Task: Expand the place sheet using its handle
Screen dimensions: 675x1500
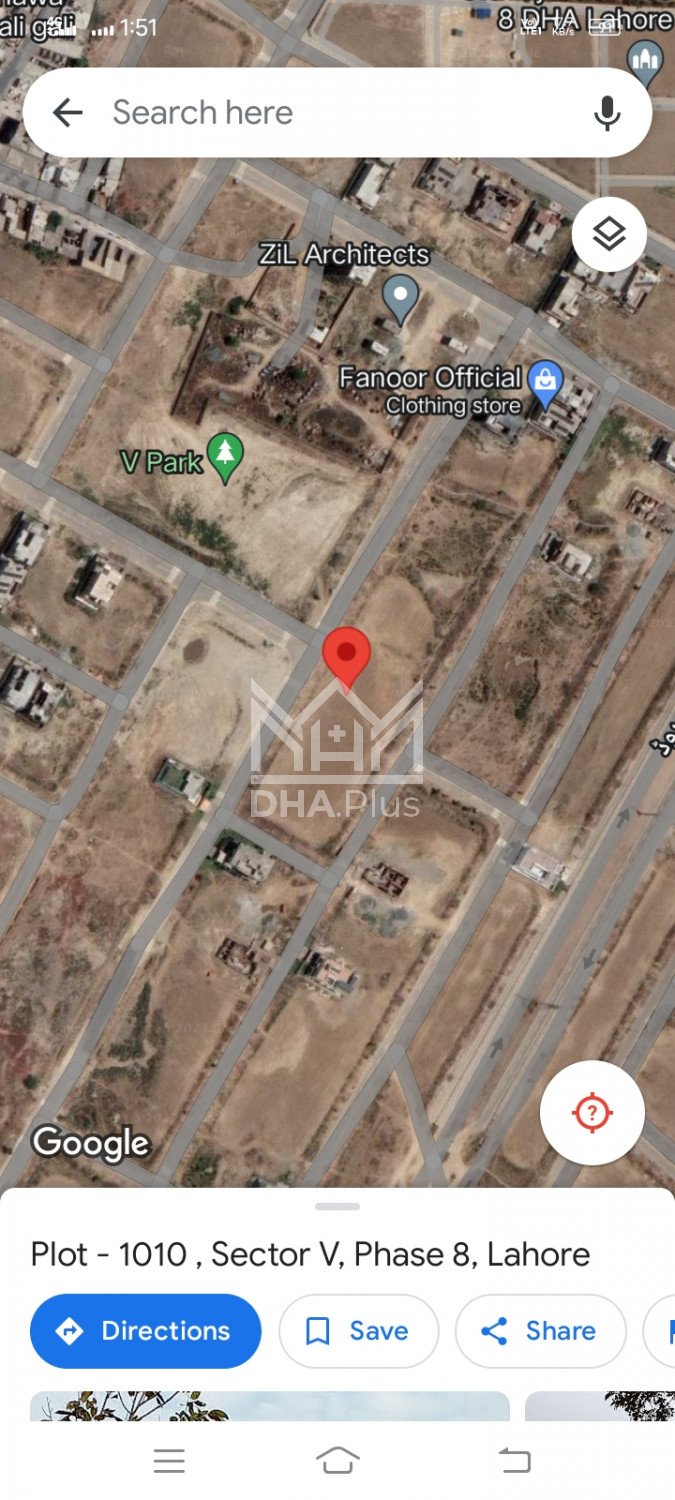Action: coord(337,1207)
